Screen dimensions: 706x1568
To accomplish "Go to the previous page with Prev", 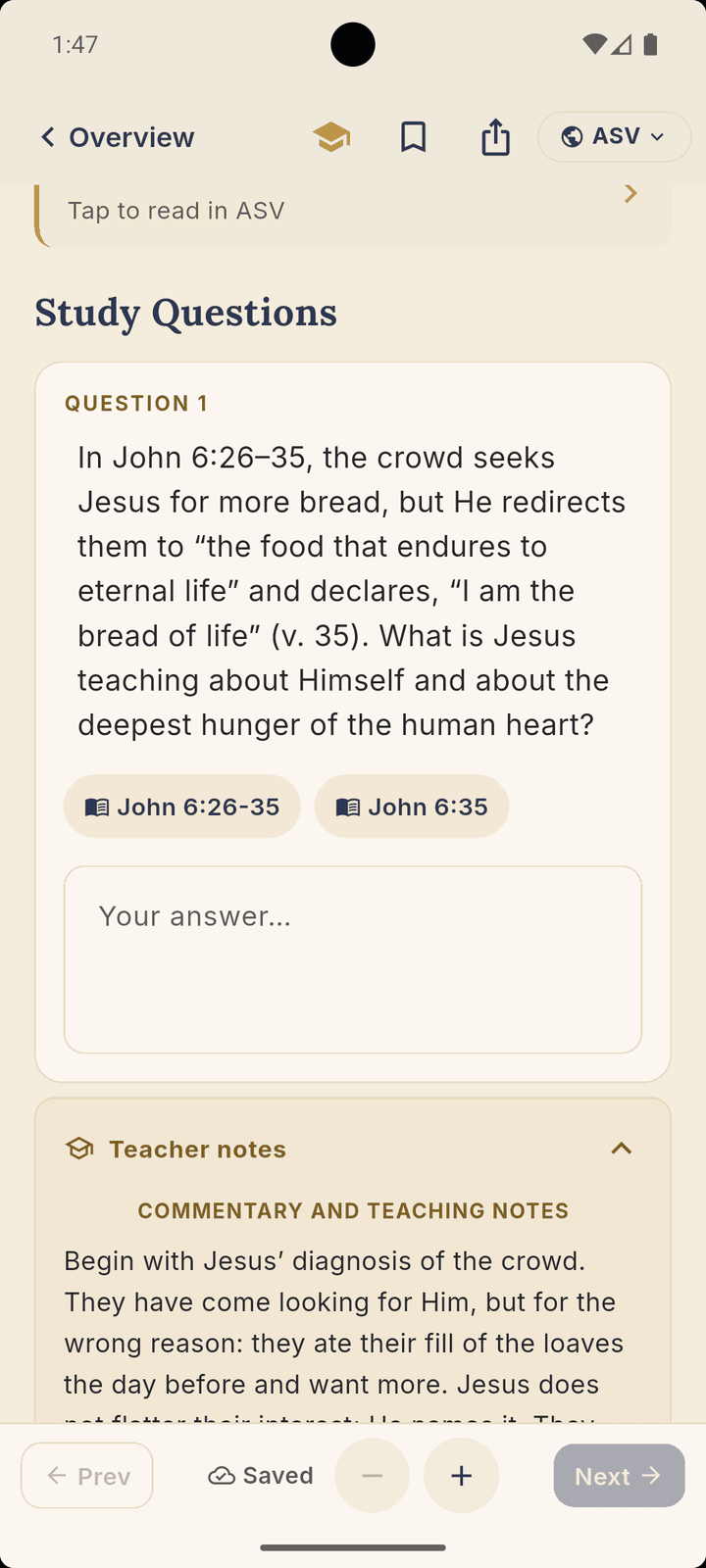I will 87,1475.
